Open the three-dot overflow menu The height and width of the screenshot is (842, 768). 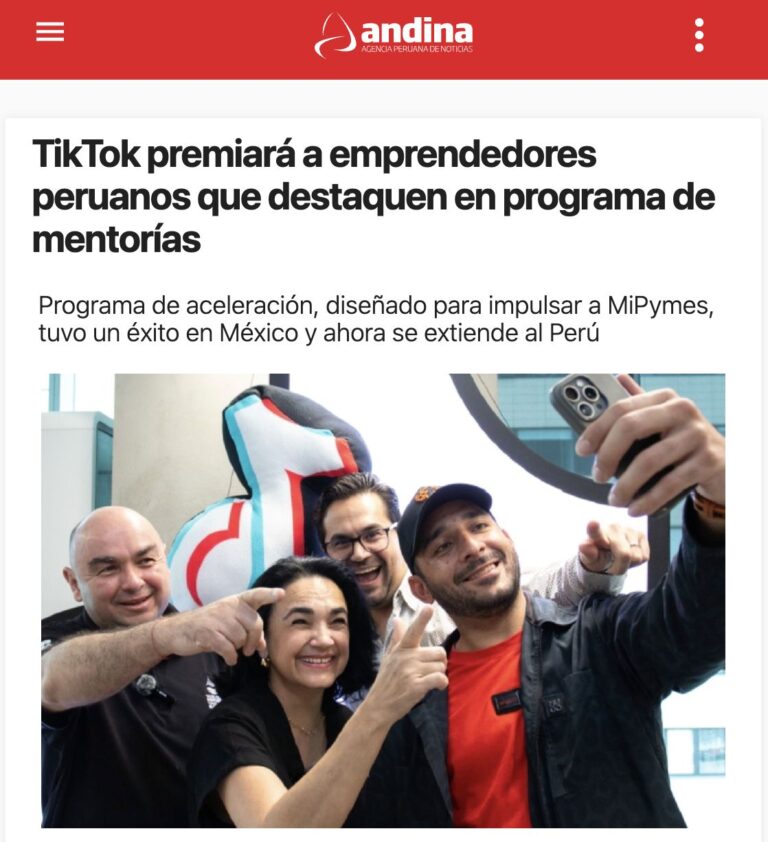click(699, 35)
